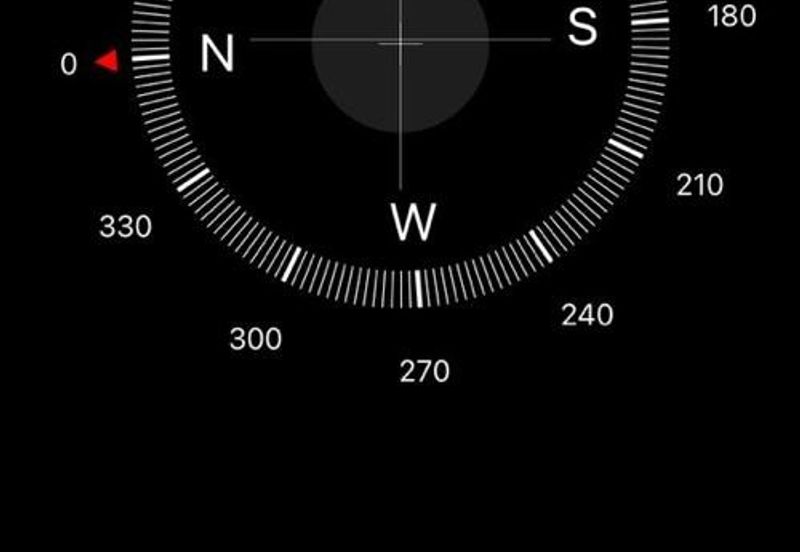Screen dimensions: 800x552
Task: Tap the compass dial to lock heading
Action: click(x=400, y=120)
